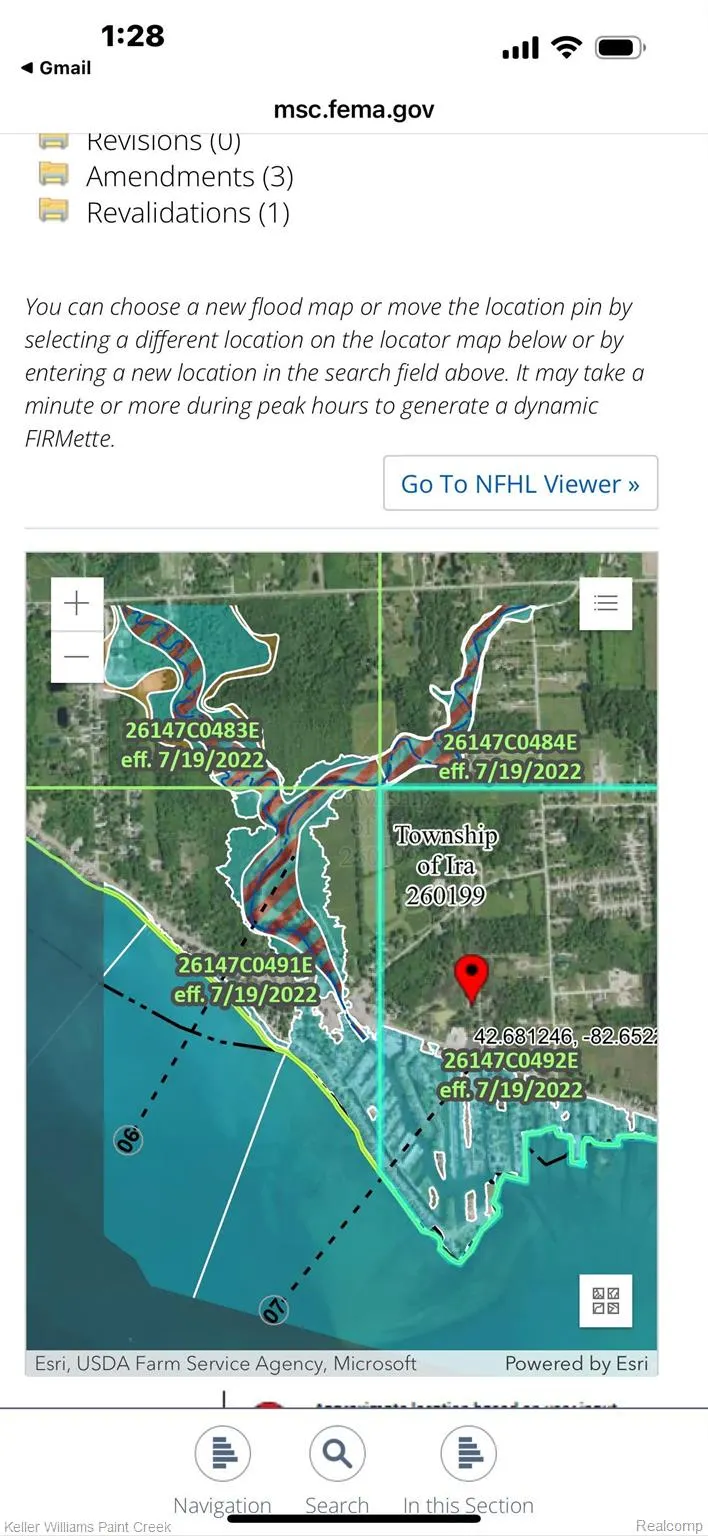Return to the Gmail app
This screenshot has height=1536, width=708.
56,68
